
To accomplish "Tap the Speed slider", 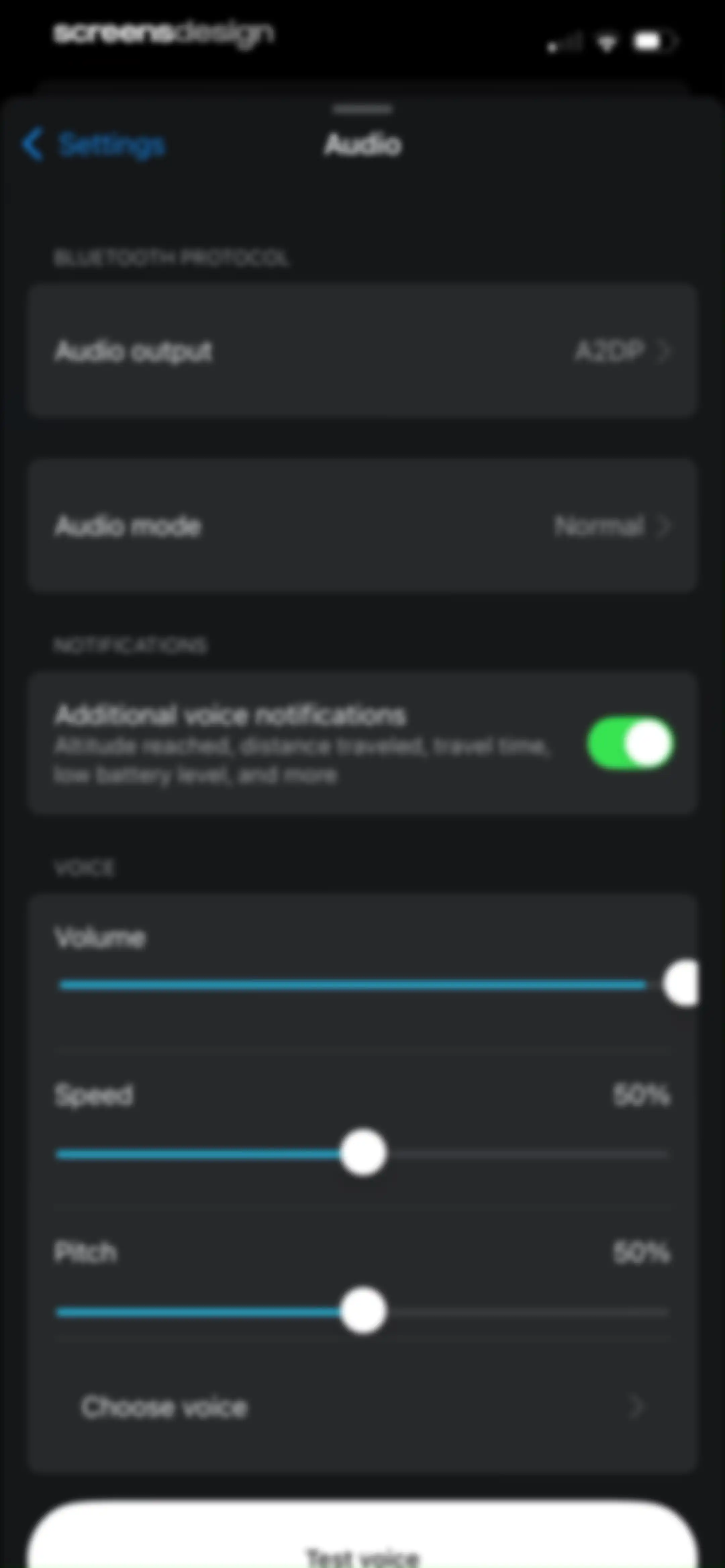I will point(363,1153).
